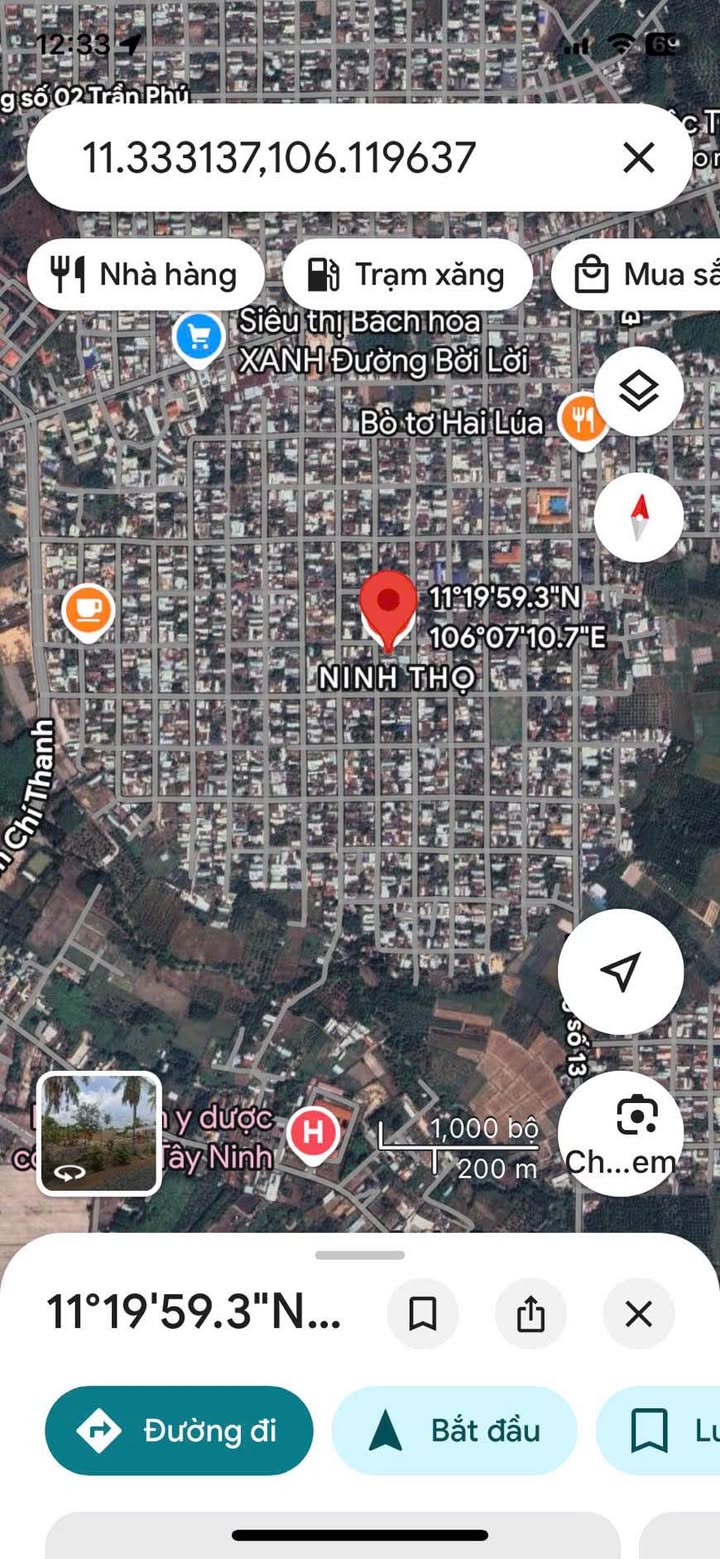
Task: Share the dropped pin location
Action: (x=531, y=1314)
